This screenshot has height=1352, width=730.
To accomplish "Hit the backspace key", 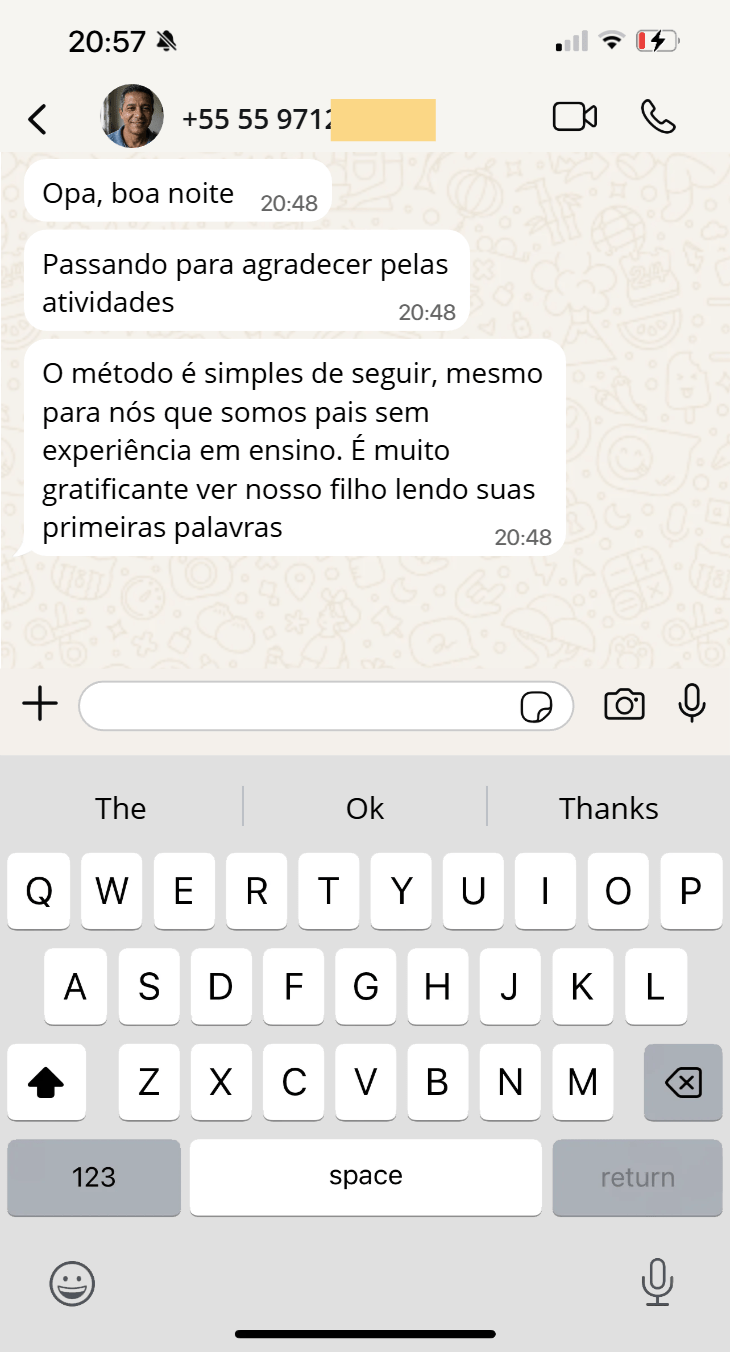I will click(x=683, y=1082).
